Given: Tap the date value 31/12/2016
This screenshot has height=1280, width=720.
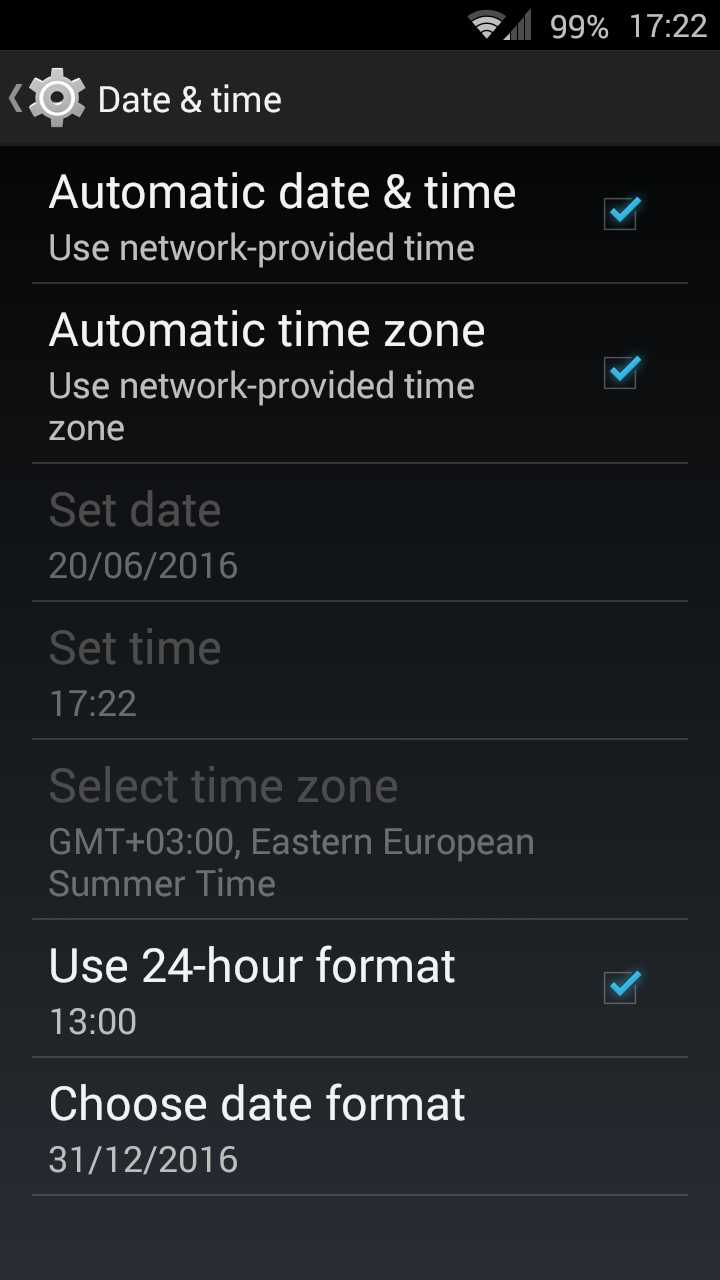Looking at the screenshot, I should 143,1159.
